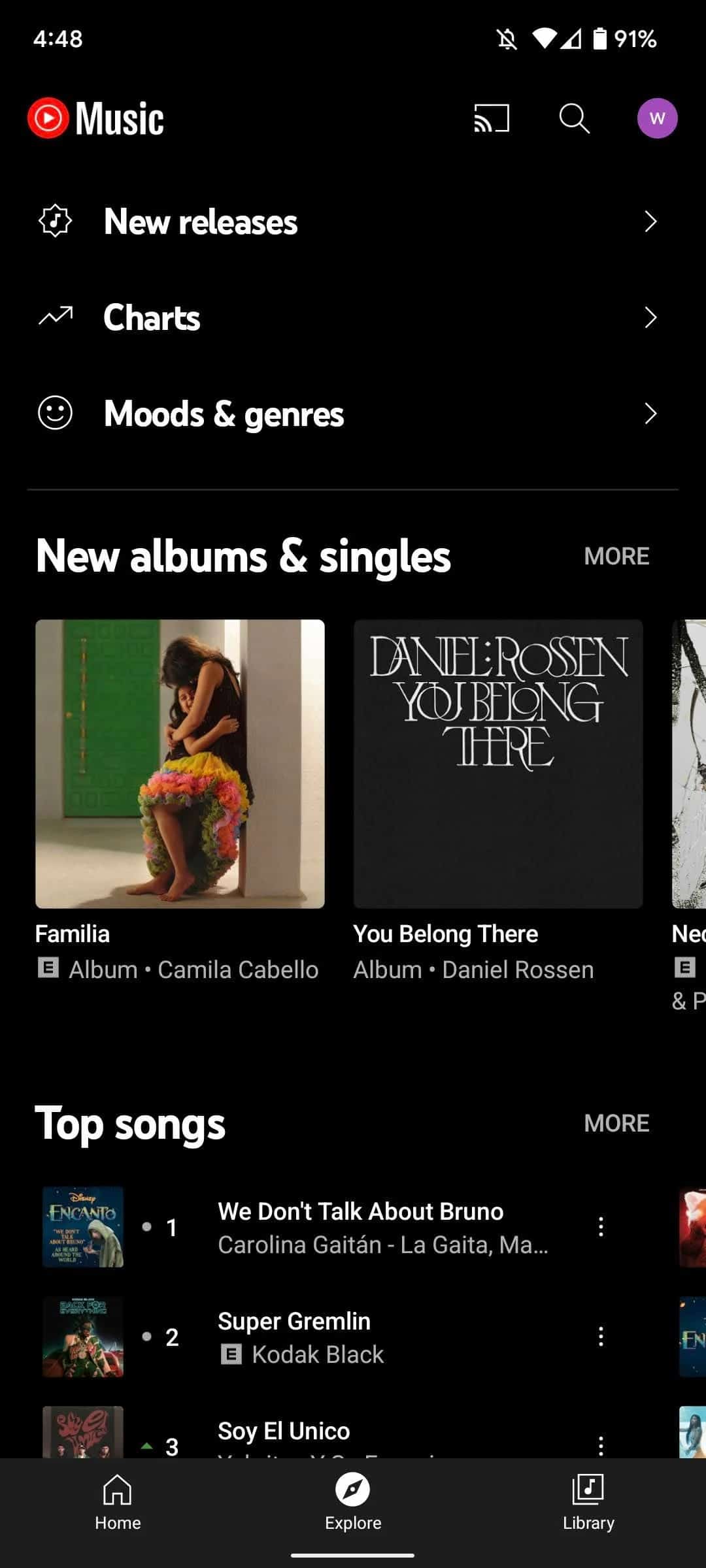
Task: Open the cast to device icon
Action: 492,118
